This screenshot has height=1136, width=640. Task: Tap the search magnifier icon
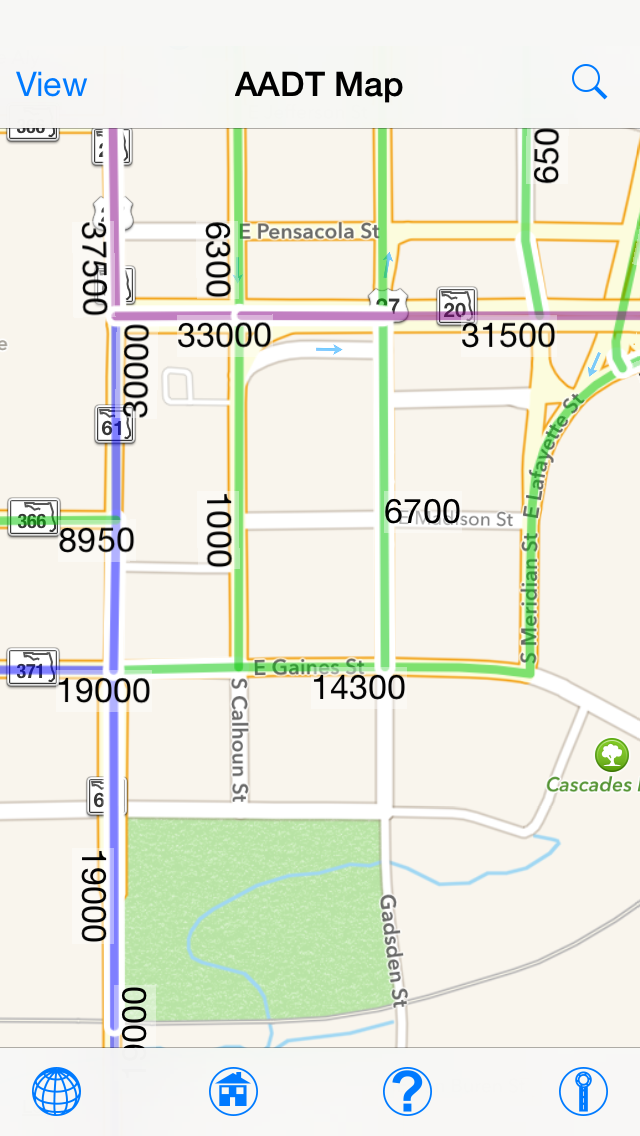pos(589,82)
